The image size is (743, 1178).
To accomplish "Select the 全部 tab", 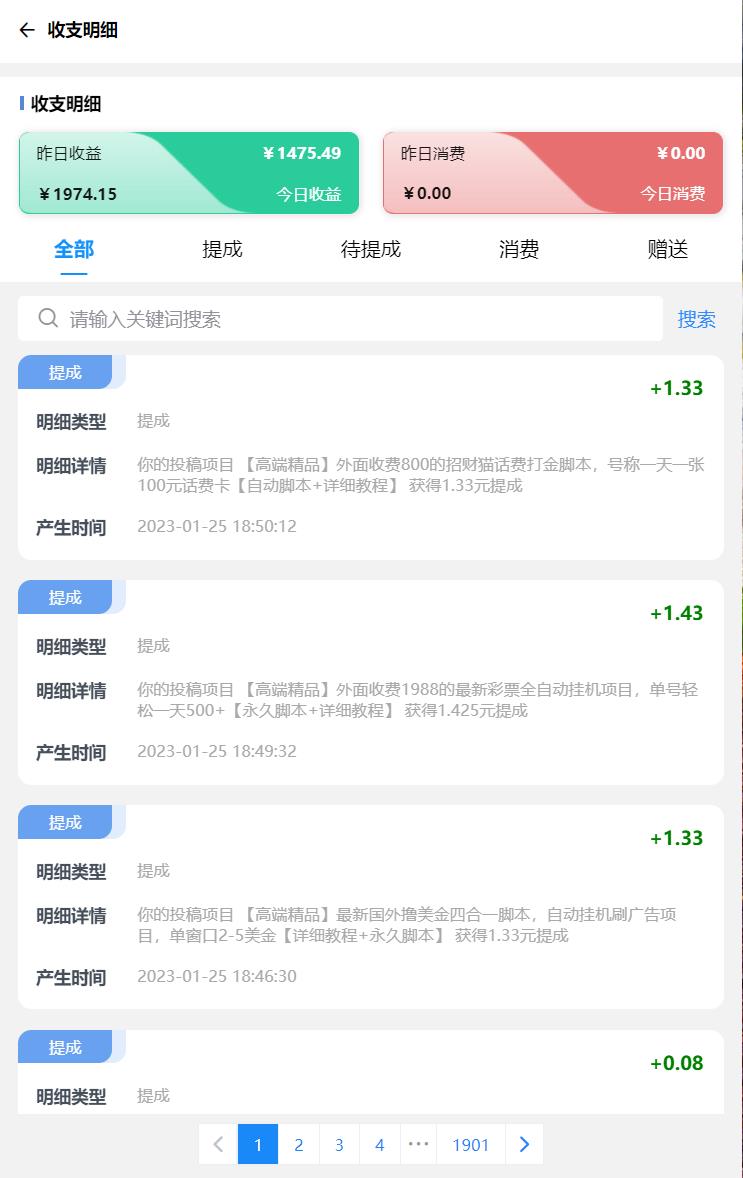I will click(74, 249).
